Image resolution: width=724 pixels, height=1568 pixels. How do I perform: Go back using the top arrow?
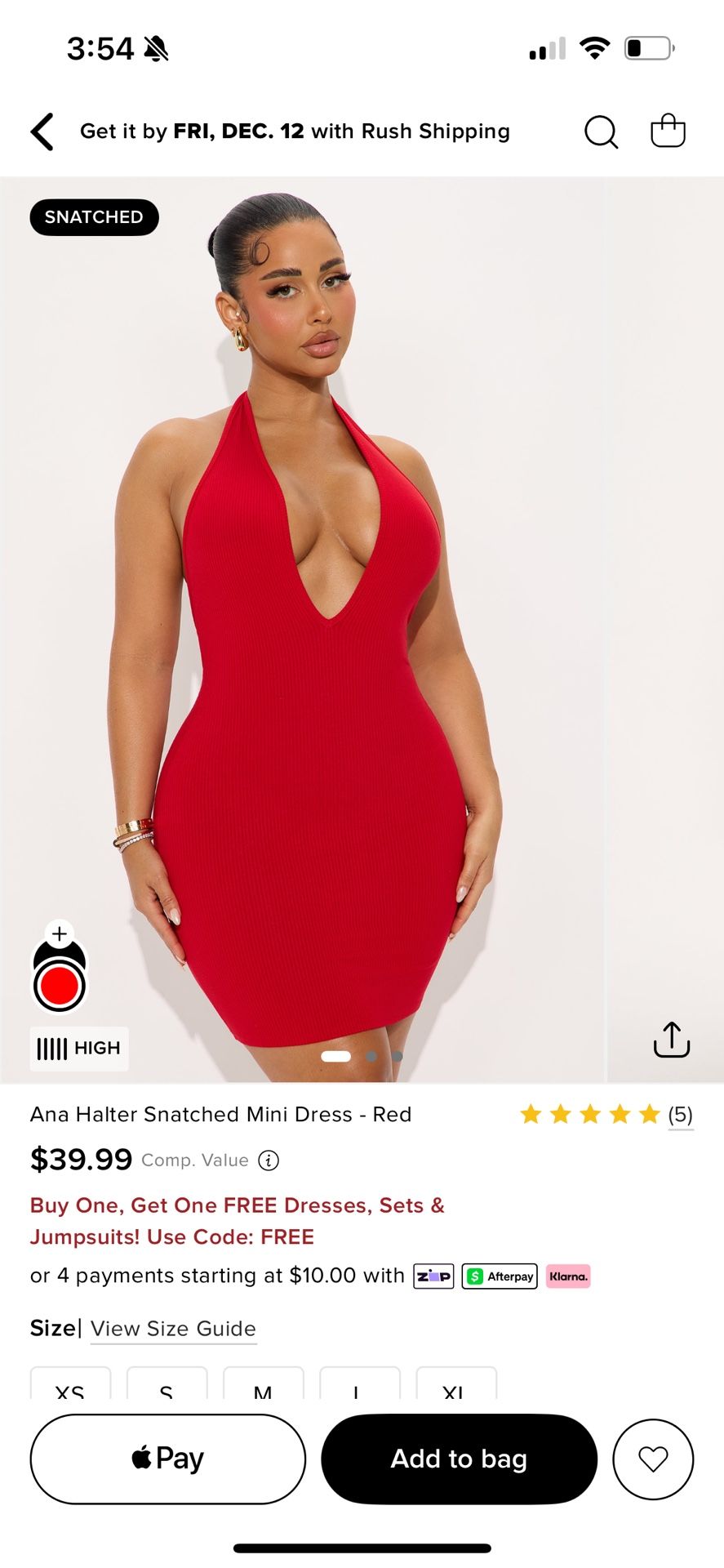pyautogui.click(x=42, y=131)
